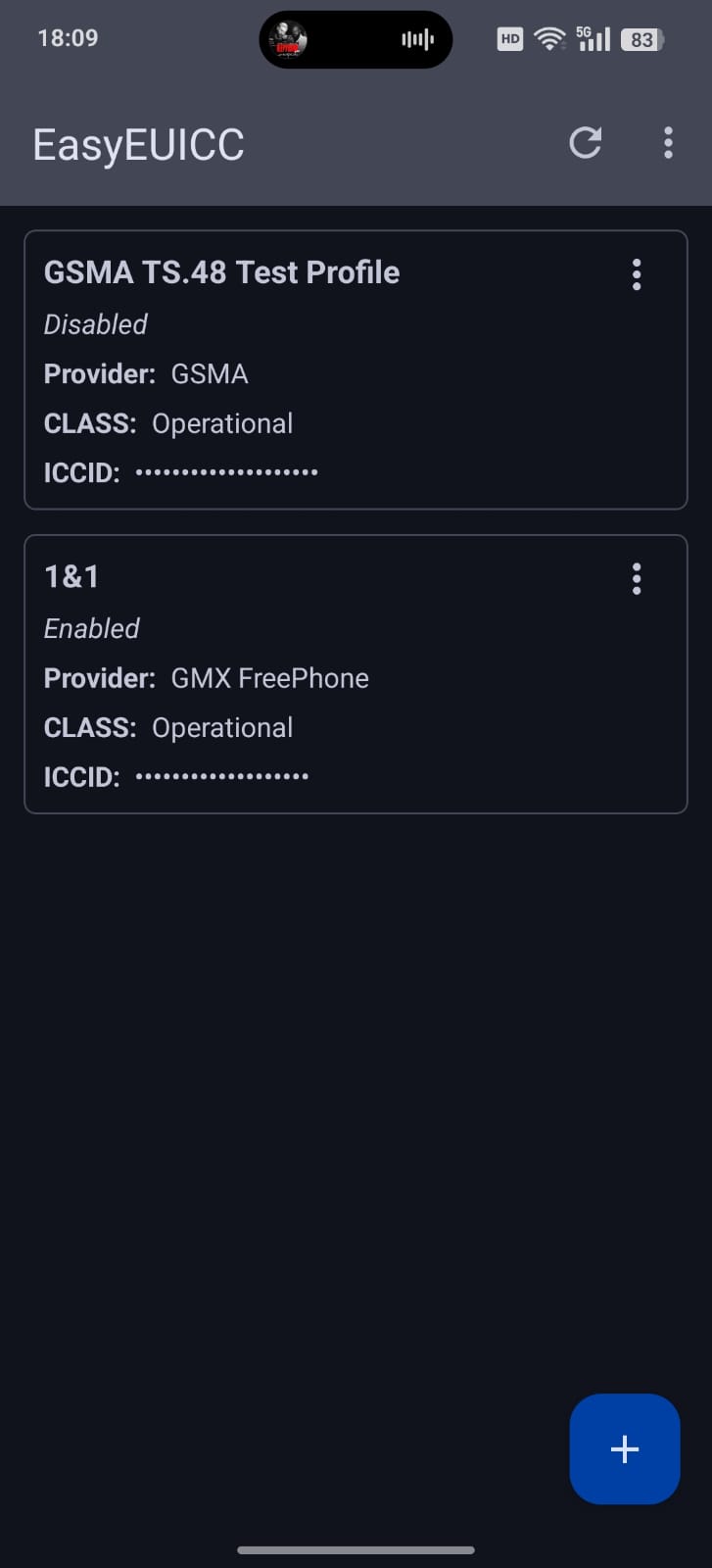Add a new eSIM profile

click(x=625, y=1448)
